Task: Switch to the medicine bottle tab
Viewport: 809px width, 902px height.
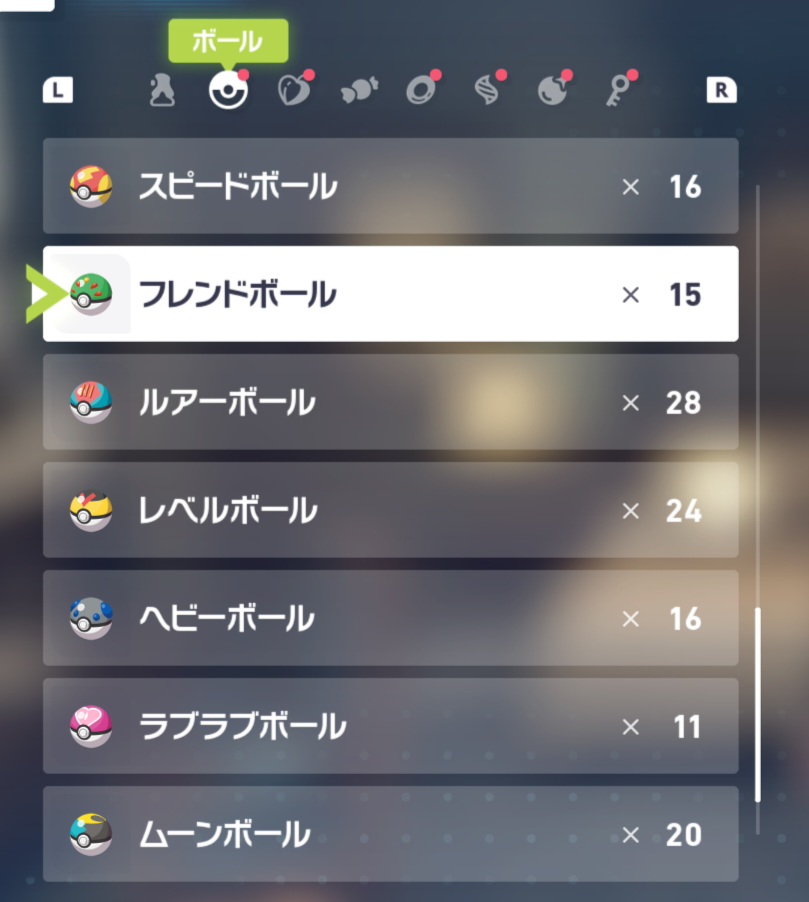Action: click(x=162, y=91)
